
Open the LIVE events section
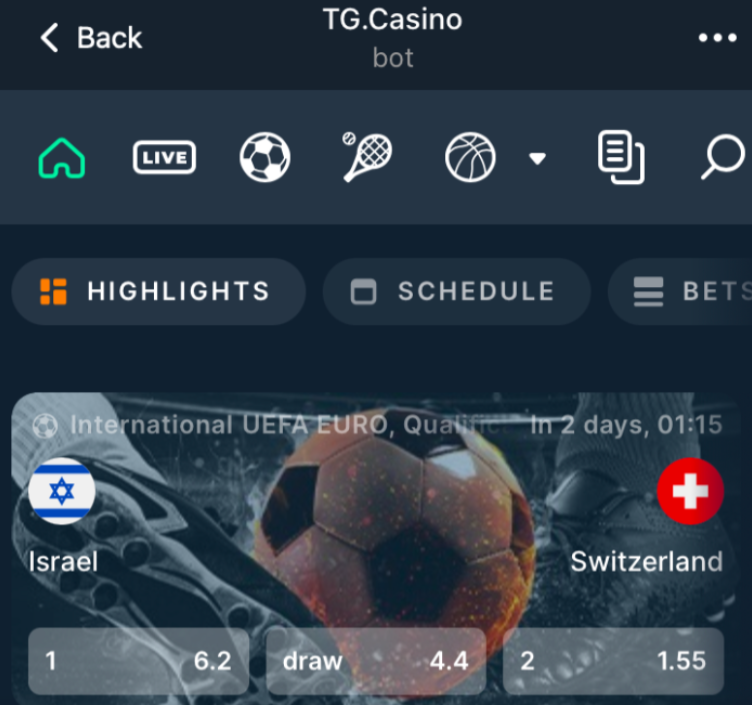tap(164, 158)
